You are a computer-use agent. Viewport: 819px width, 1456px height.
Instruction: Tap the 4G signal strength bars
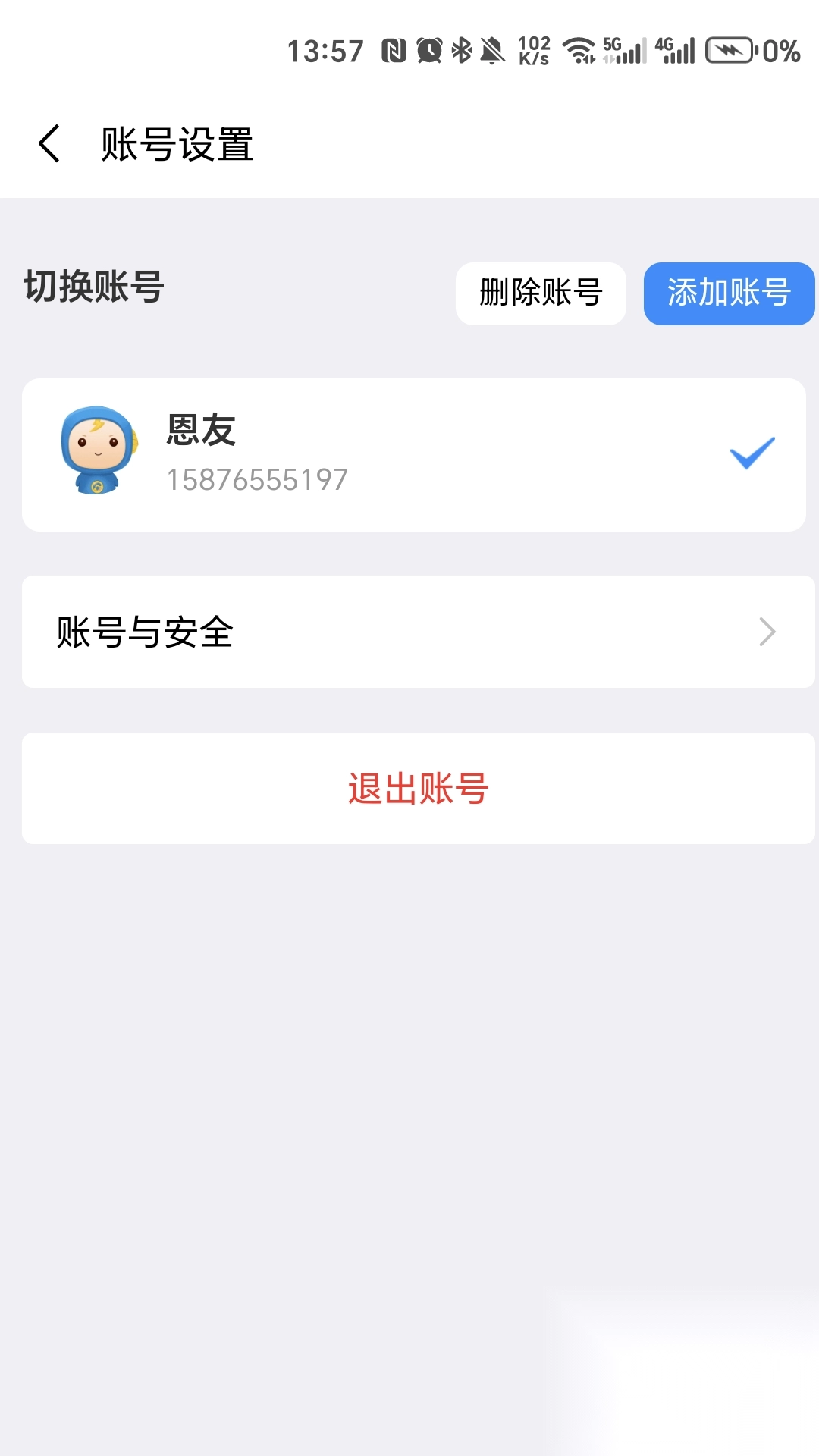click(675, 50)
